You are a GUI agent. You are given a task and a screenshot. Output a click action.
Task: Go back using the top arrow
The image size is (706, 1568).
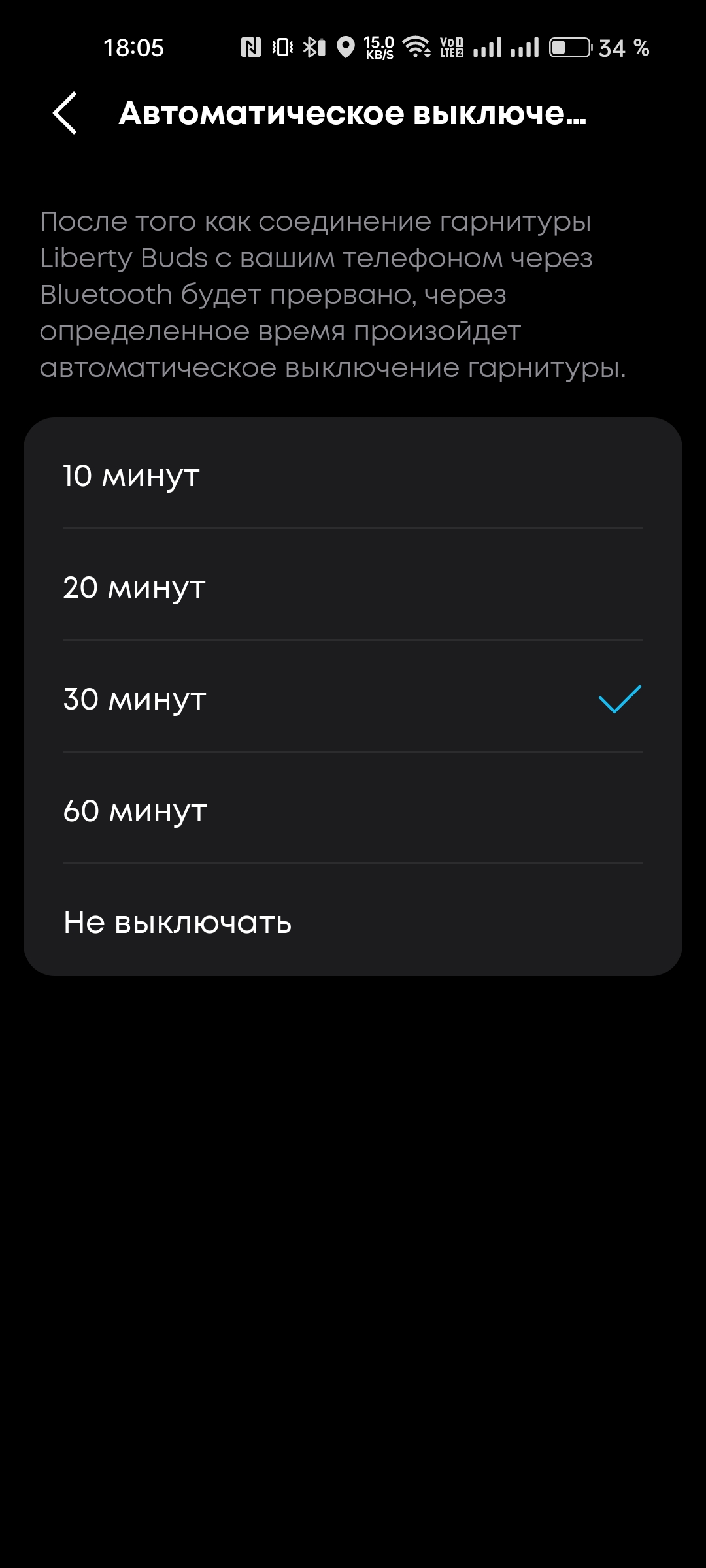click(x=65, y=113)
